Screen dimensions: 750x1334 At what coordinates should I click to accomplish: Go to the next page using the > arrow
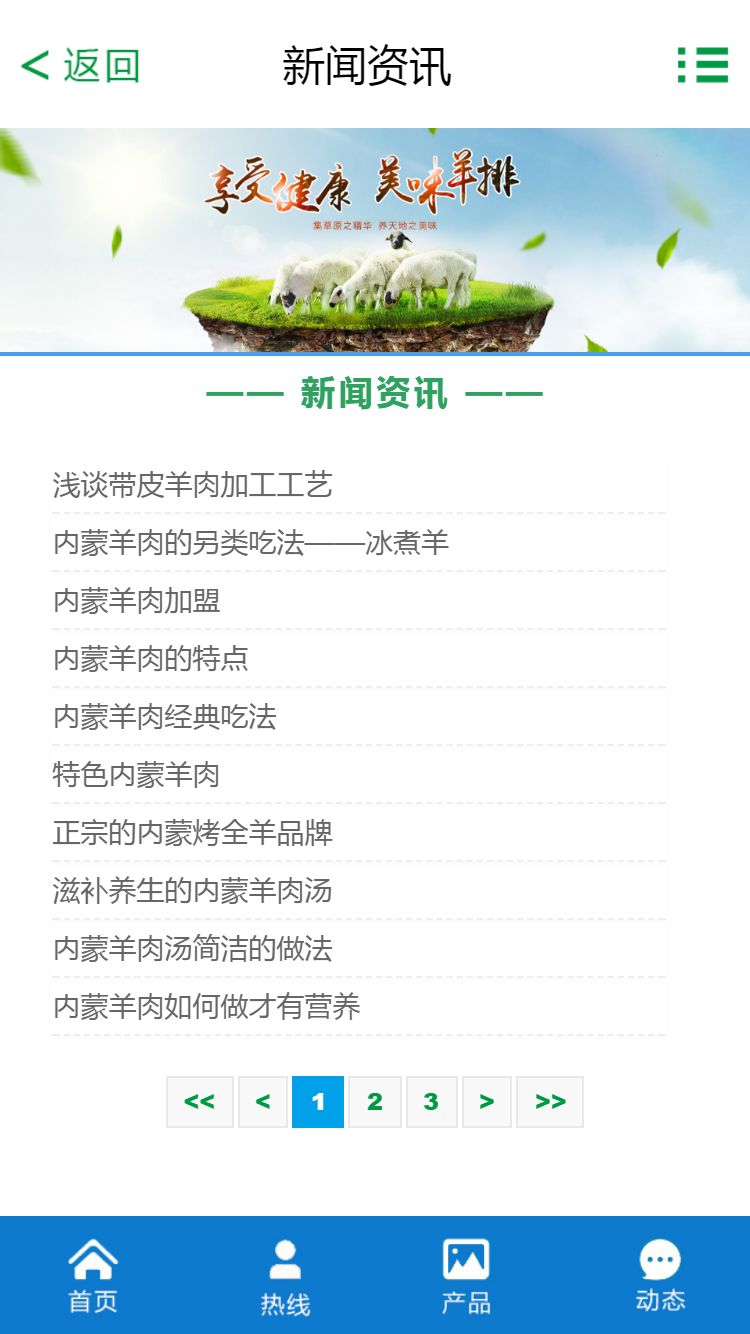tap(487, 1101)
